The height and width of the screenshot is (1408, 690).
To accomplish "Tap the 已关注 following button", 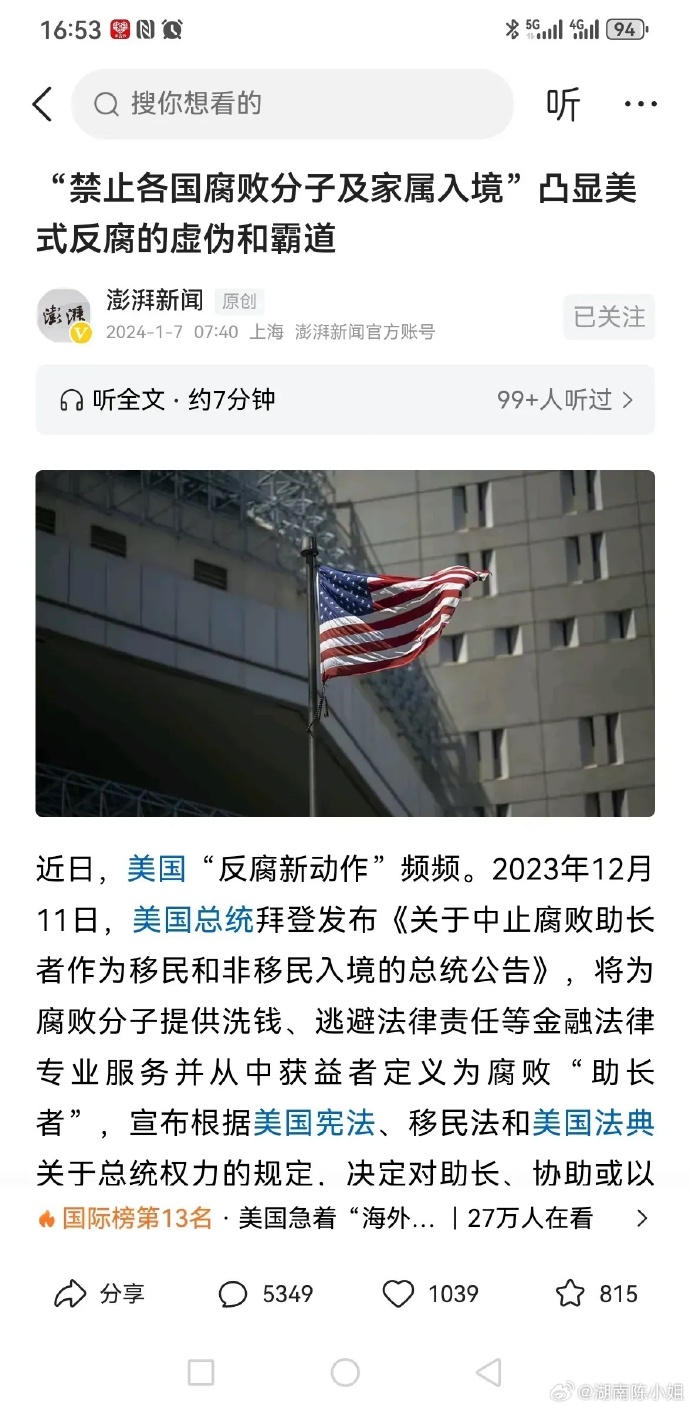I will (609, 317).
